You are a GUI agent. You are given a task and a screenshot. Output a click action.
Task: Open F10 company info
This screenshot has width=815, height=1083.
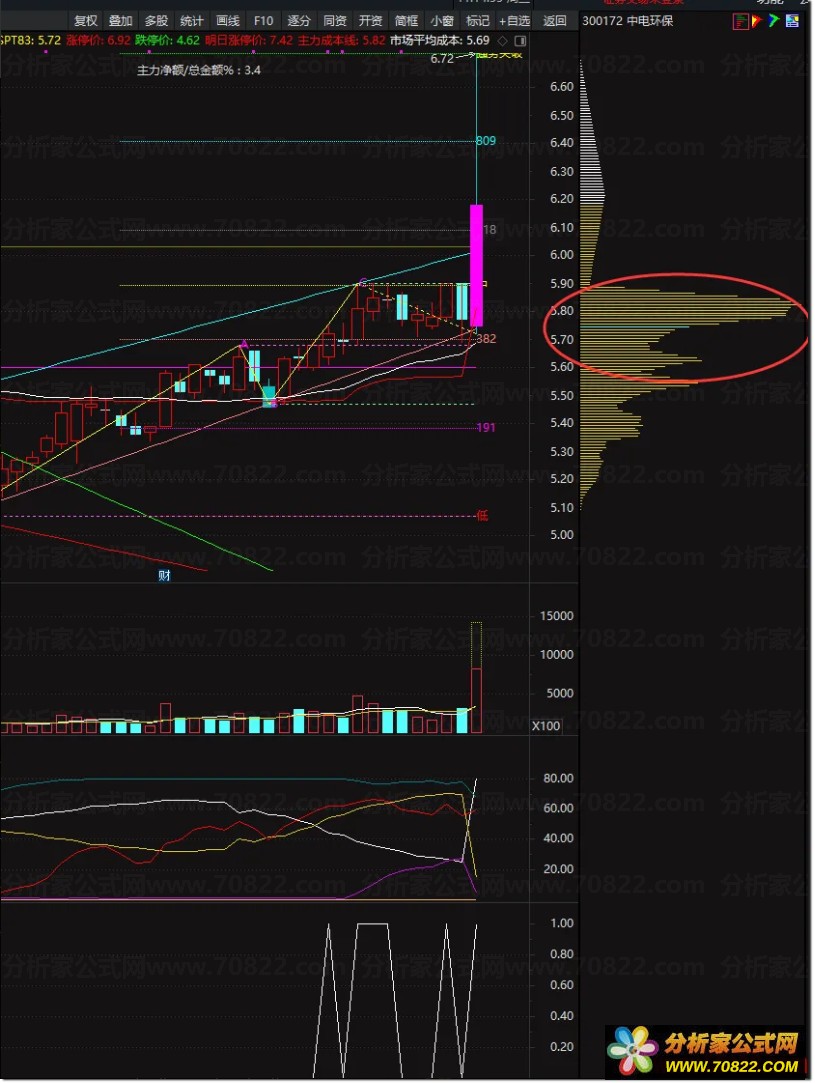263,20
